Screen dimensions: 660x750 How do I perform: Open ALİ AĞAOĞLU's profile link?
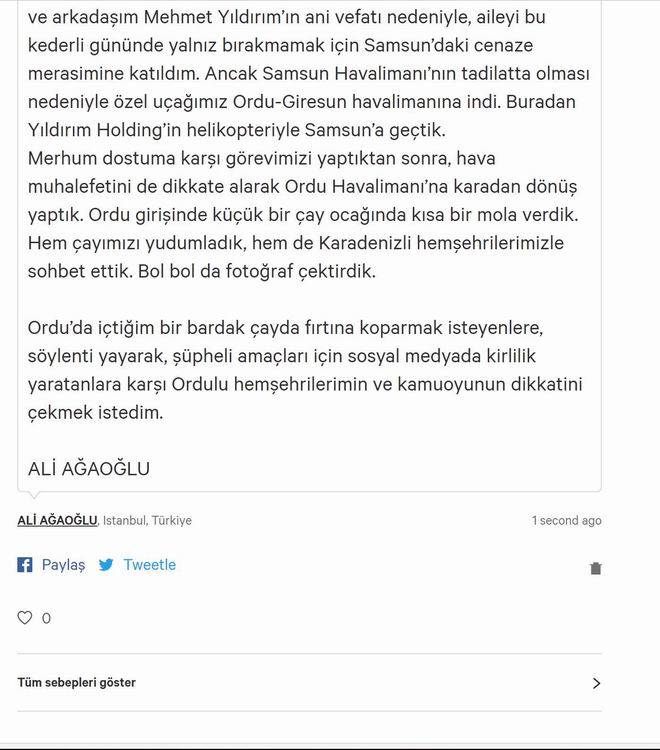point(57,520)
